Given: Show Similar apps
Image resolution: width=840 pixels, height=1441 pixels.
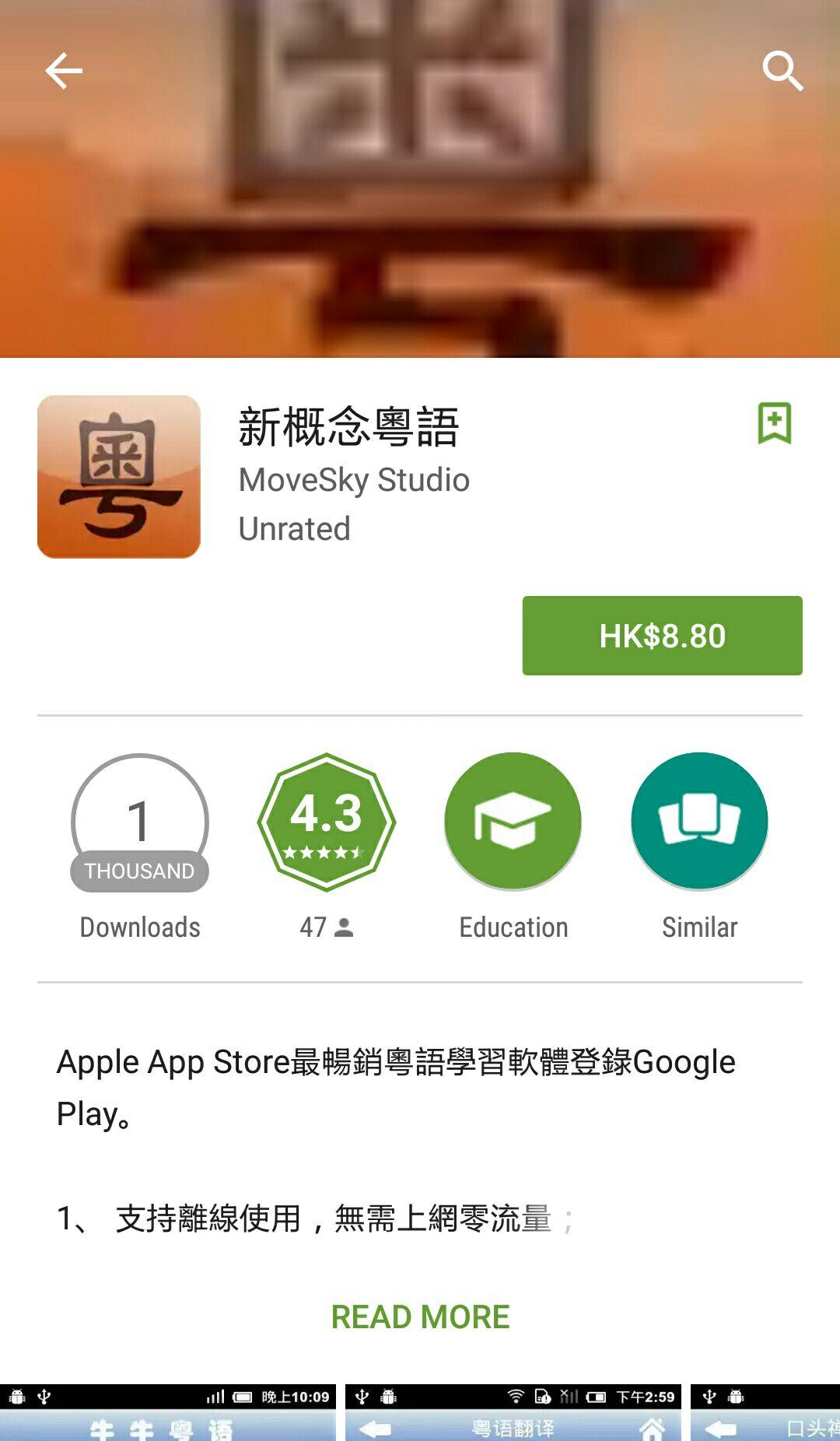Looking at the screenshot, I should pos(699,822).
